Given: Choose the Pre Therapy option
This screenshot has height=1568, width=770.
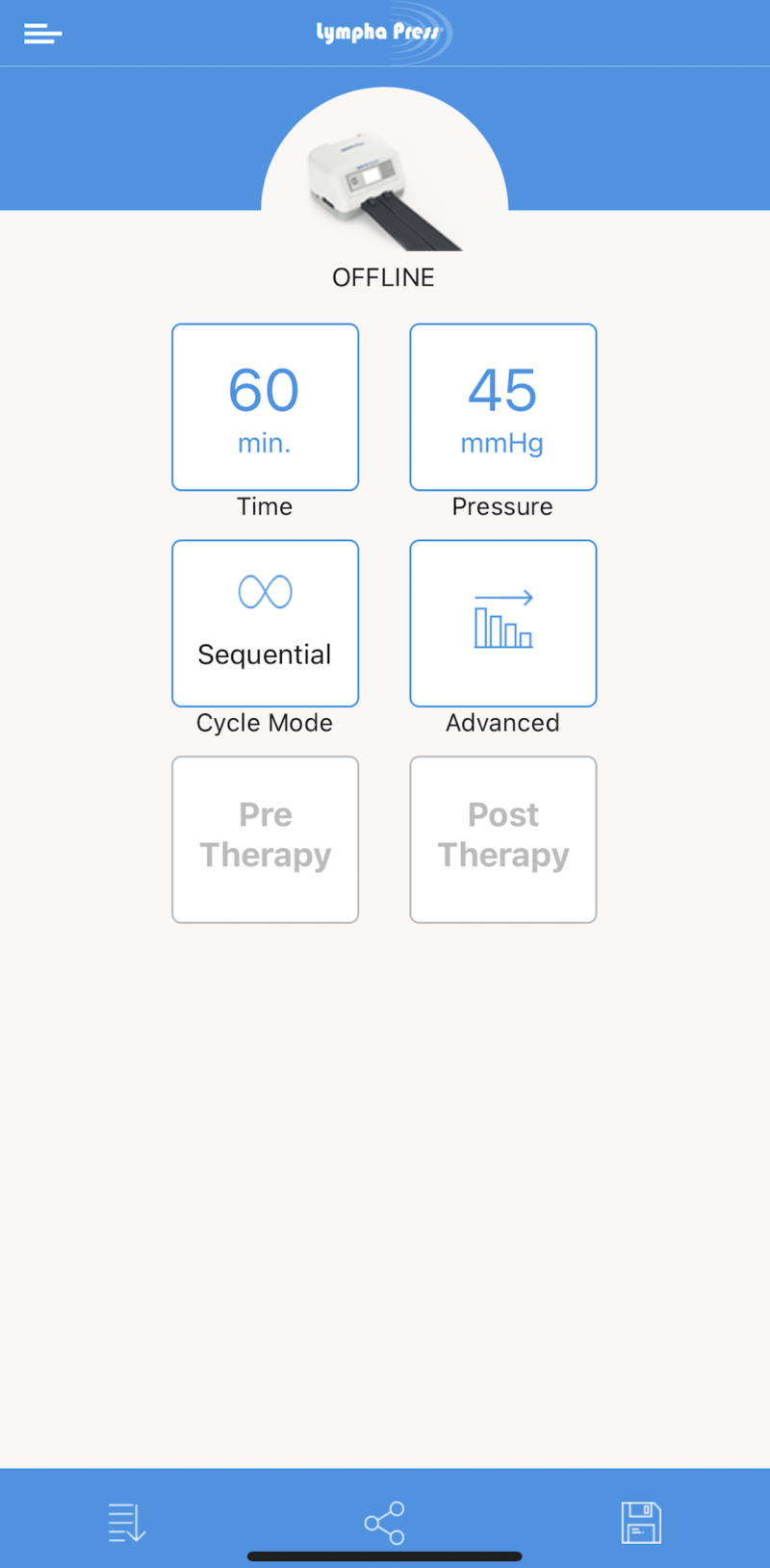Looking at the screenshot, I should coord(266,839).
